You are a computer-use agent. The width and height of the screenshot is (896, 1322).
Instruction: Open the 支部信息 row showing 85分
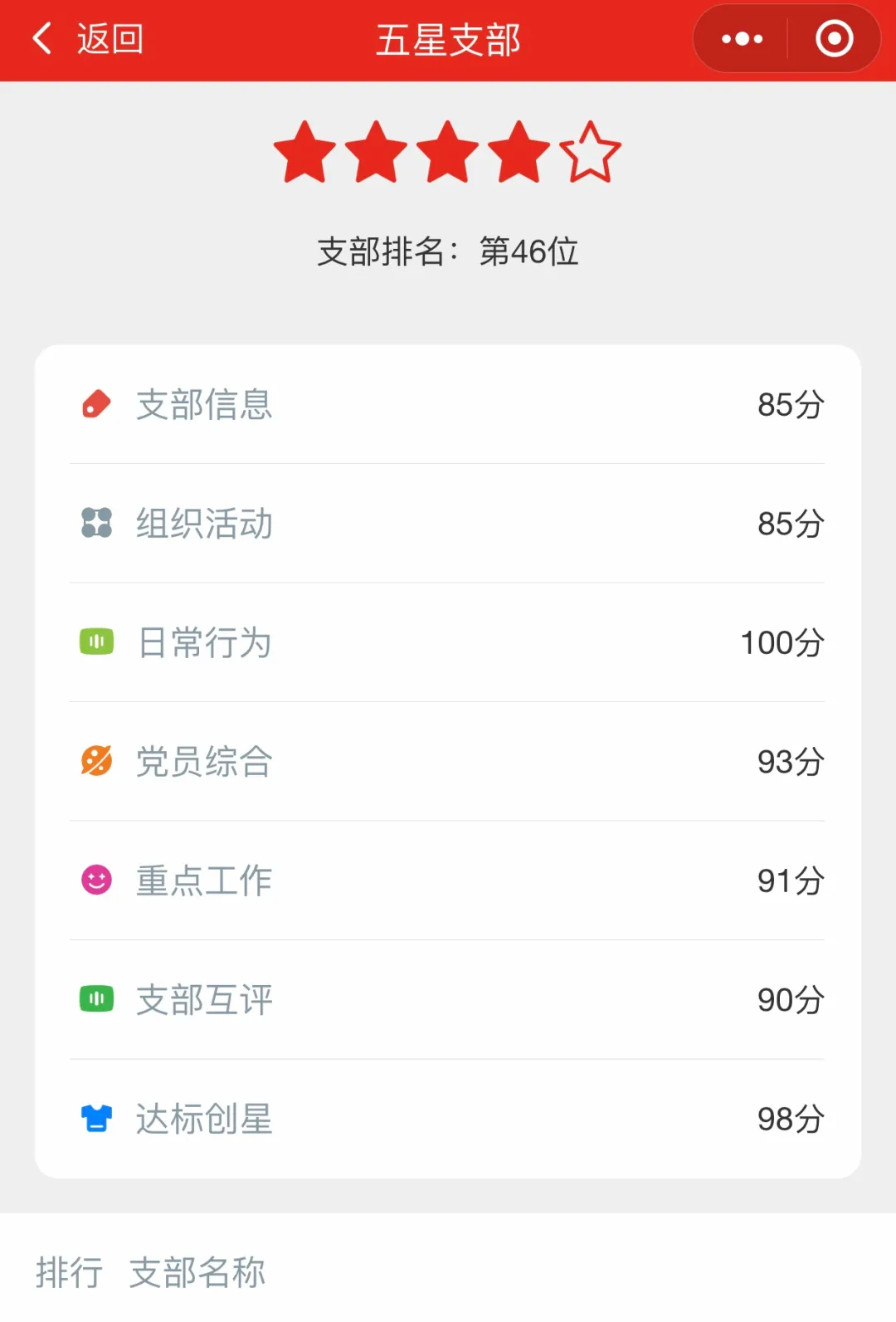(x=448, y=405)
